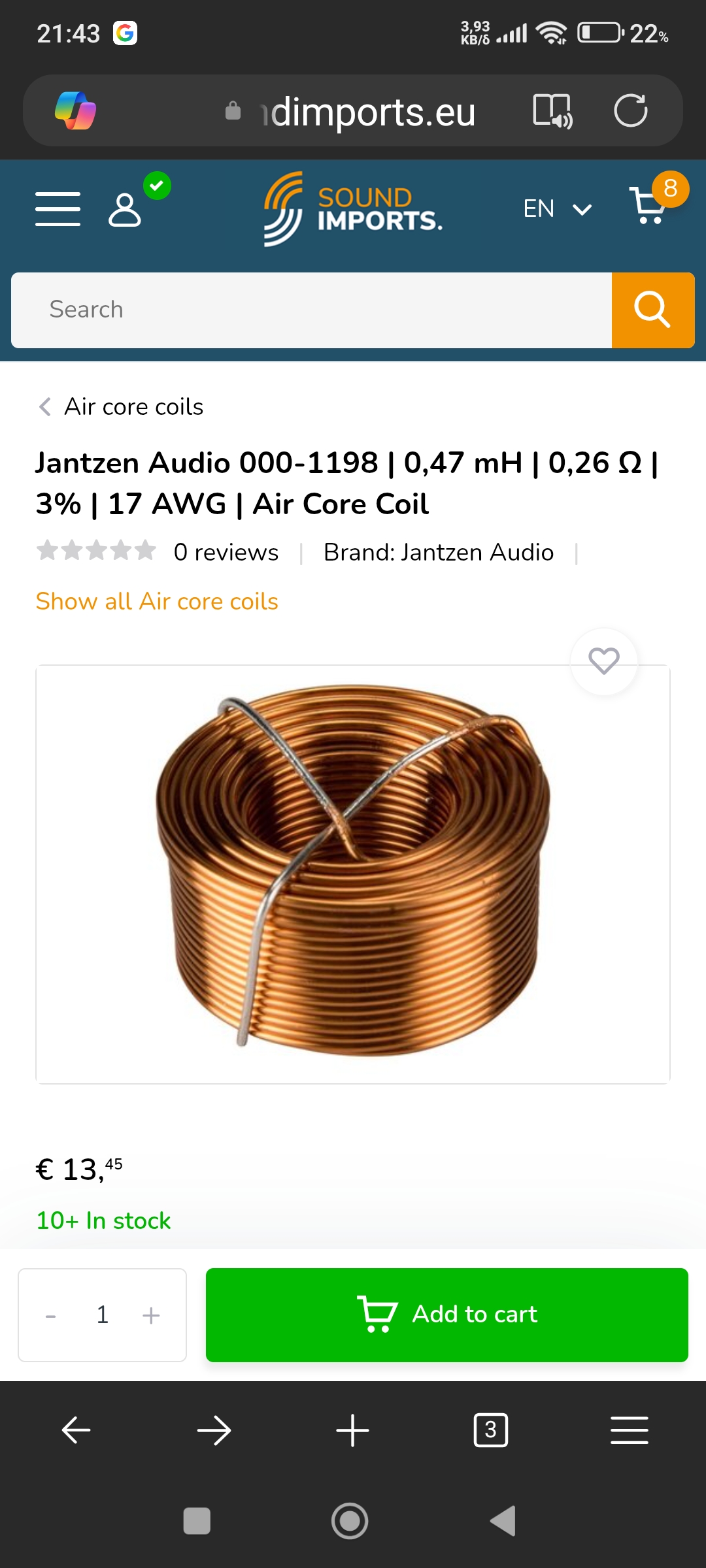Decrease quantity with minus button
This screenshot has width=706, height=1568.
[x=51, y=1315]
